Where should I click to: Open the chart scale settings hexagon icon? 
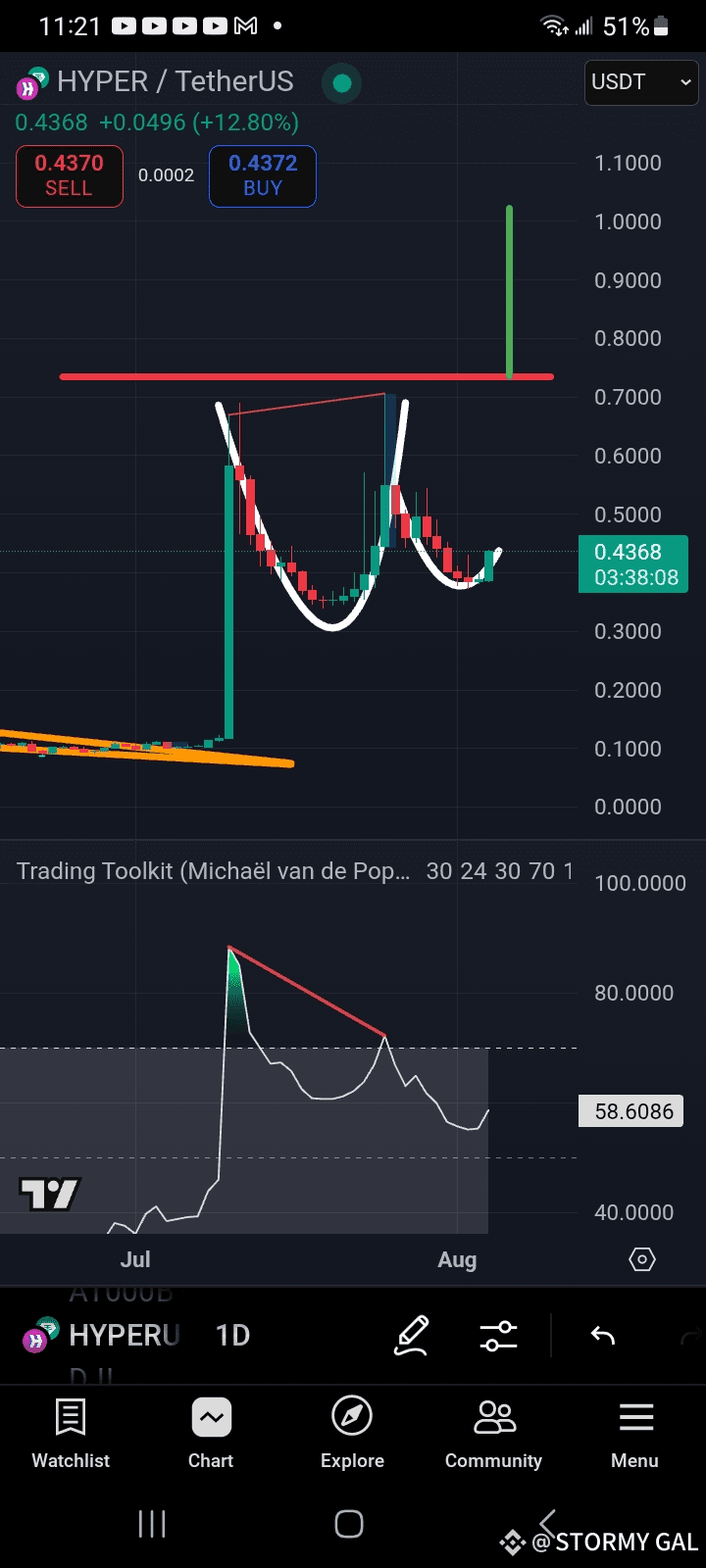642,1259
